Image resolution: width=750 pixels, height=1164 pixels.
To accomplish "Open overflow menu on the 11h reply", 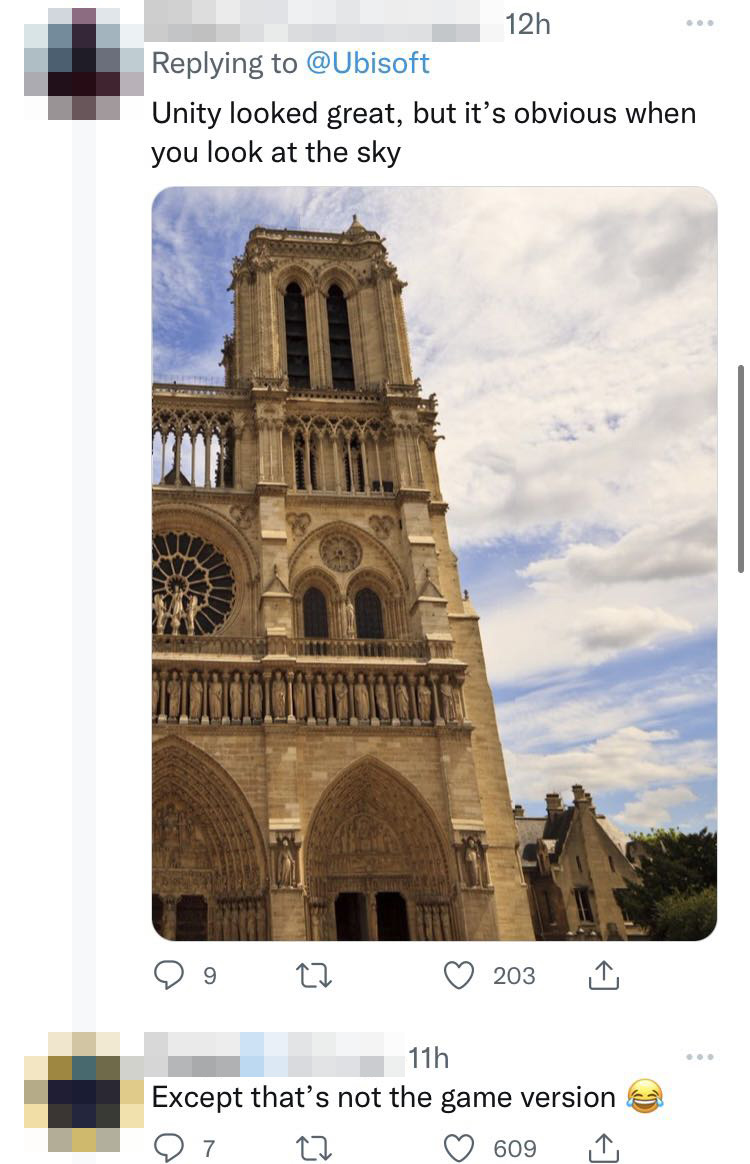I will point(700,1057).
